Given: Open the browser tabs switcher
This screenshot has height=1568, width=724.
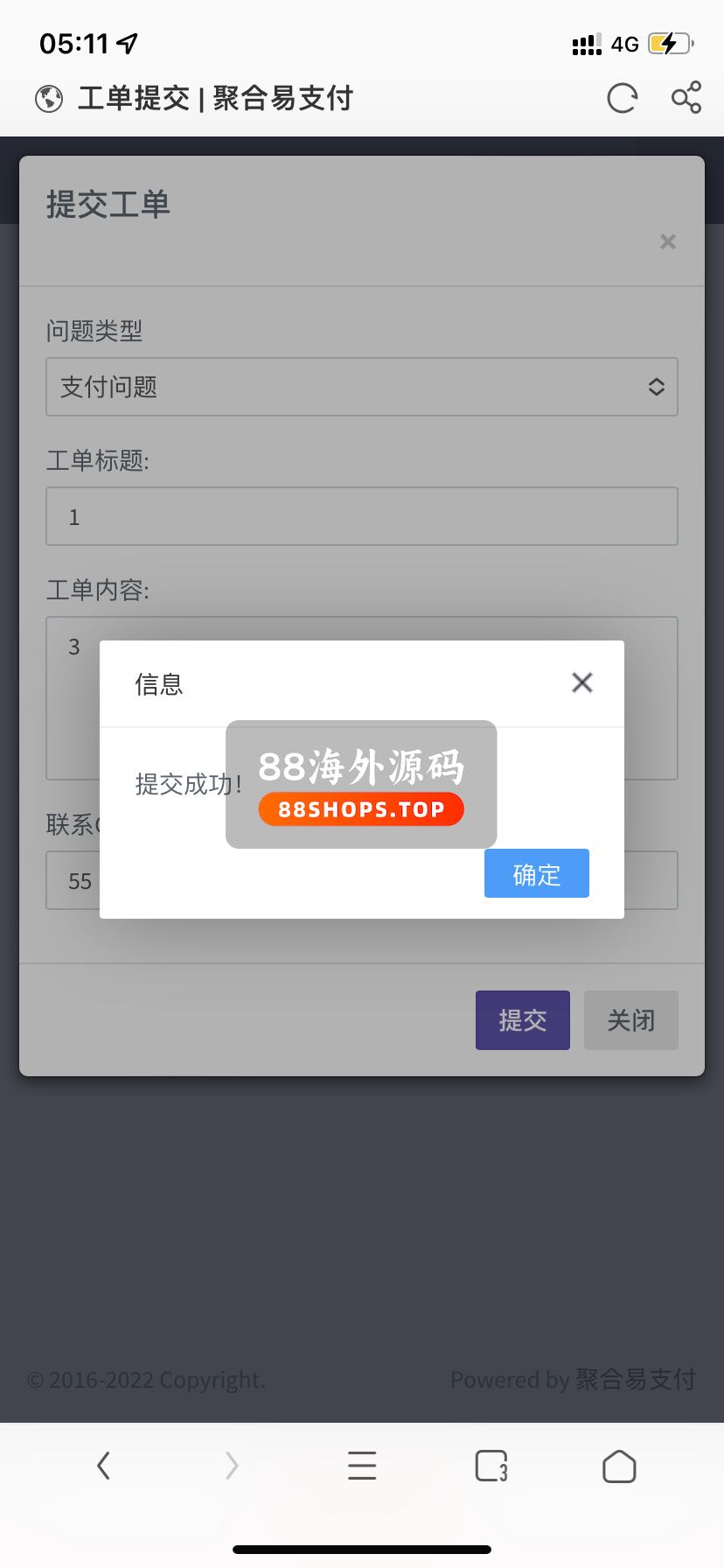Looking at the screenshot, I should 491,1465.
